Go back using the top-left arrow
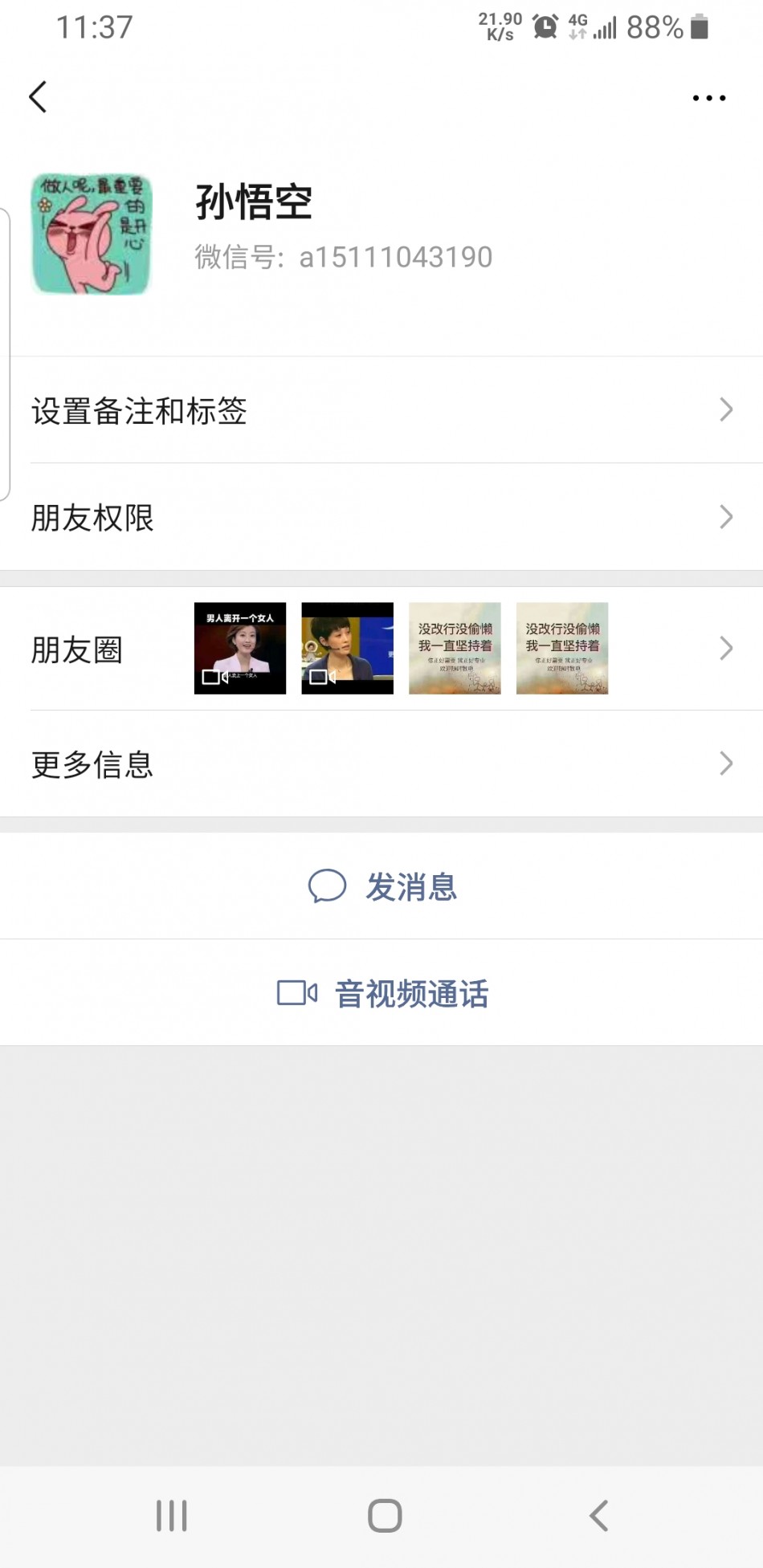 38,97
